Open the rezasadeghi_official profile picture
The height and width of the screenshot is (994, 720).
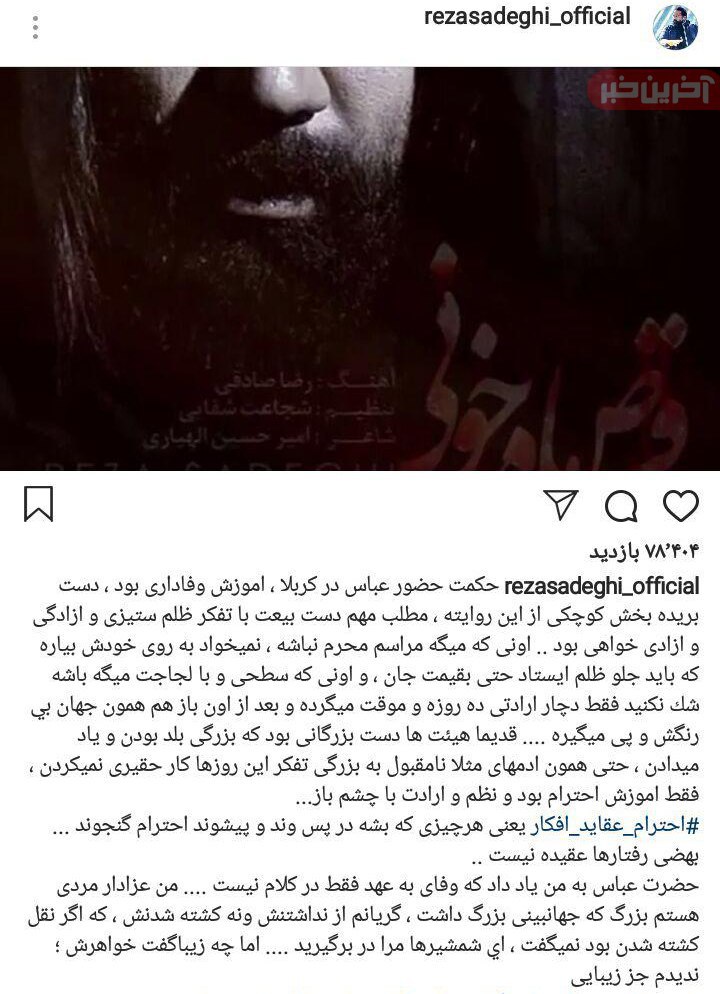(675, 27)
